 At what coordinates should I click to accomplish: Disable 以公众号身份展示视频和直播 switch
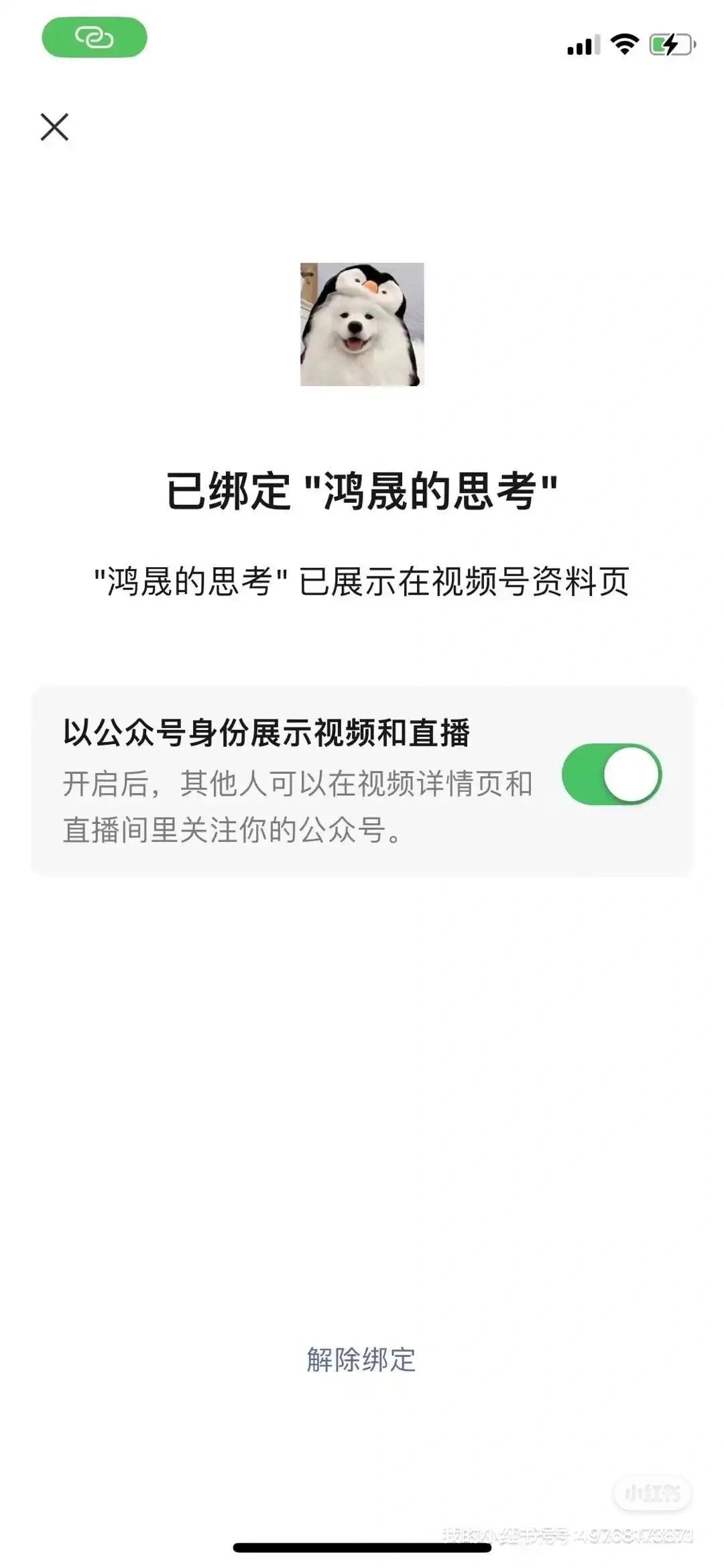pos(611,774)
